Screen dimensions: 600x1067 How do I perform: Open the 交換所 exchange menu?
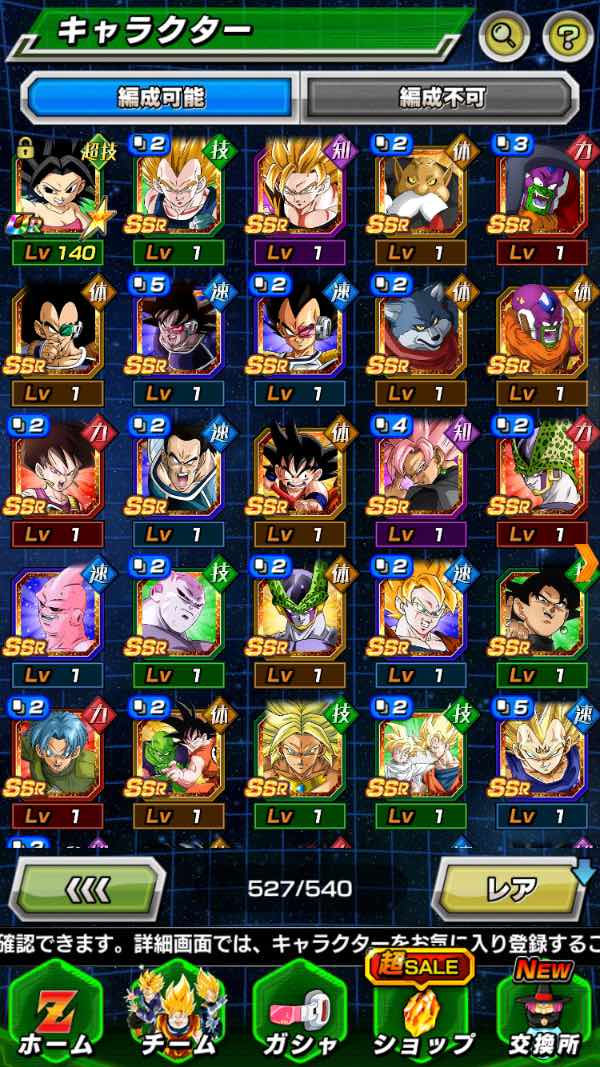(x=543, y=1010)
